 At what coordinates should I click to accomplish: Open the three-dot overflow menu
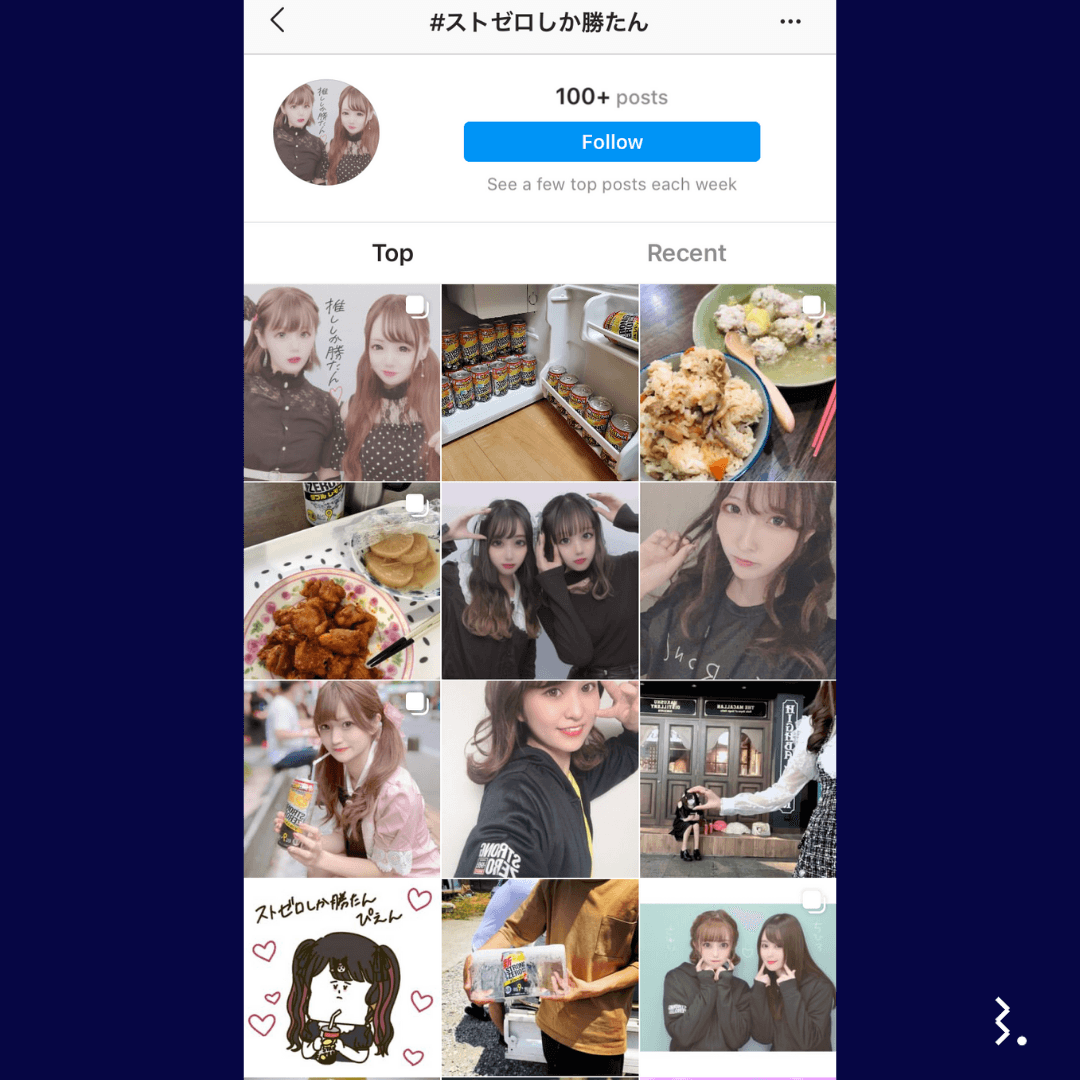790,22
